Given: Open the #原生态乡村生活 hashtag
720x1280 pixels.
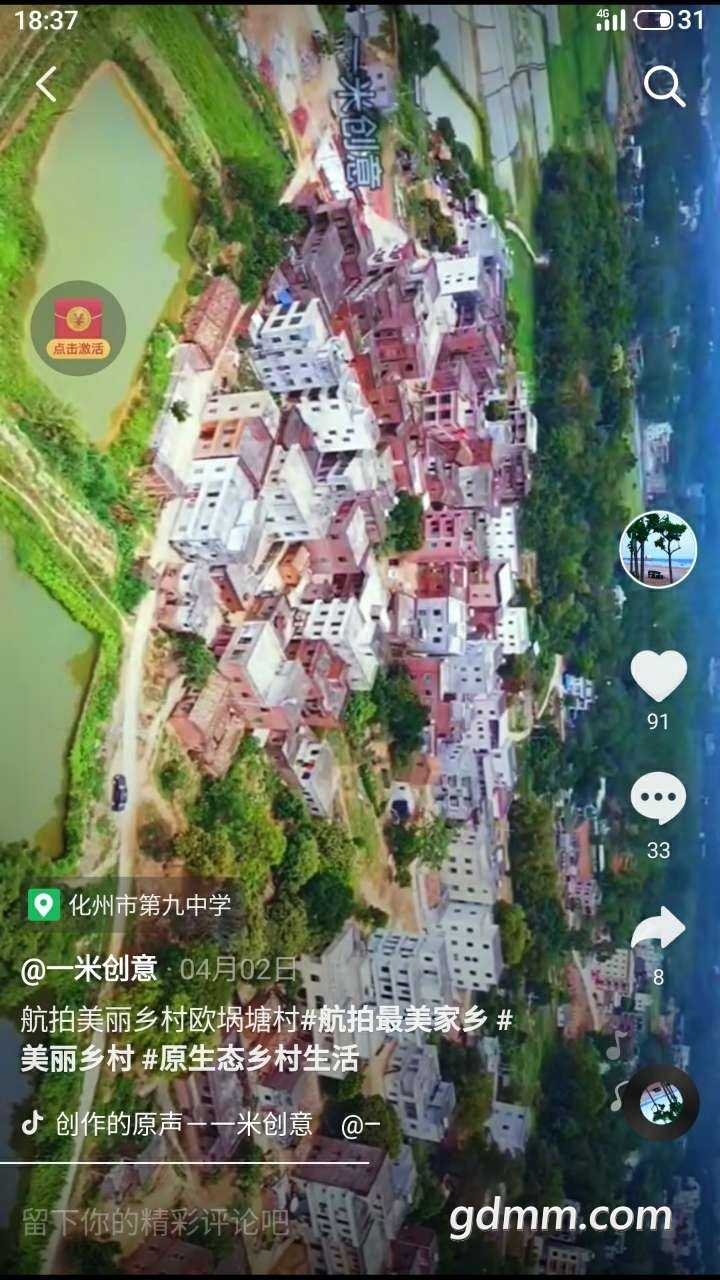Looking at the screenshot, I should tap(250, 1059).
